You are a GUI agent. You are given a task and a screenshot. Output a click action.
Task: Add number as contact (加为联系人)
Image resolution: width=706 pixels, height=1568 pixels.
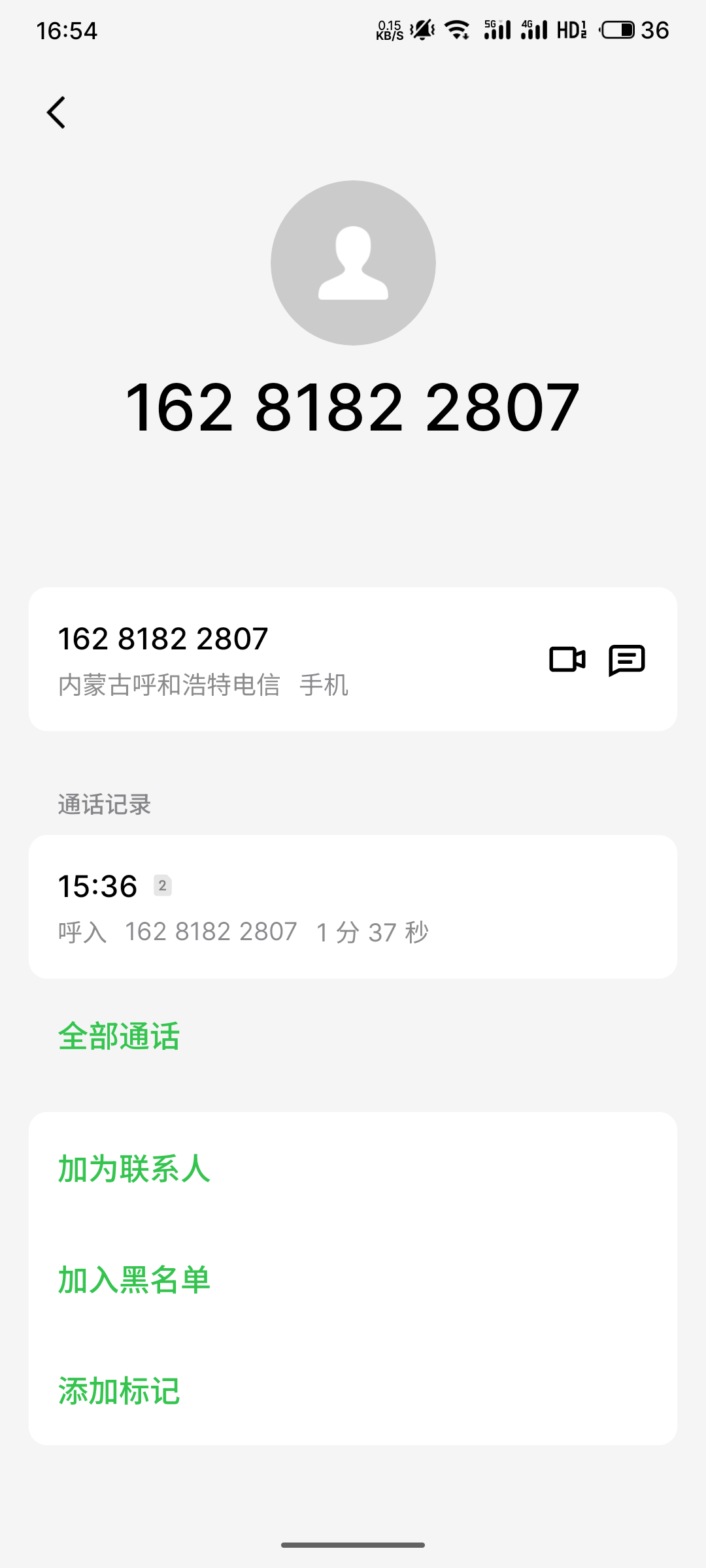(x=134, y=1169)
